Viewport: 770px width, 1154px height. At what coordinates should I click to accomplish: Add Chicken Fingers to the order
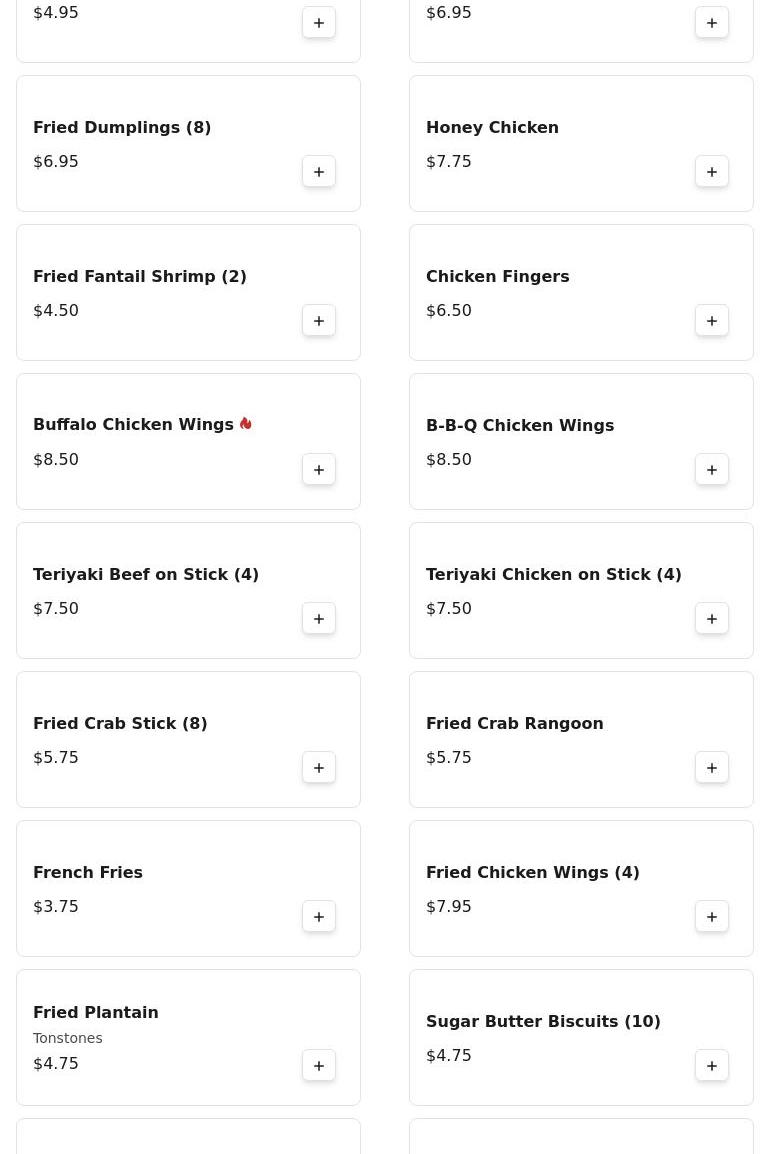pyautogui.click(x=712, y=321)
